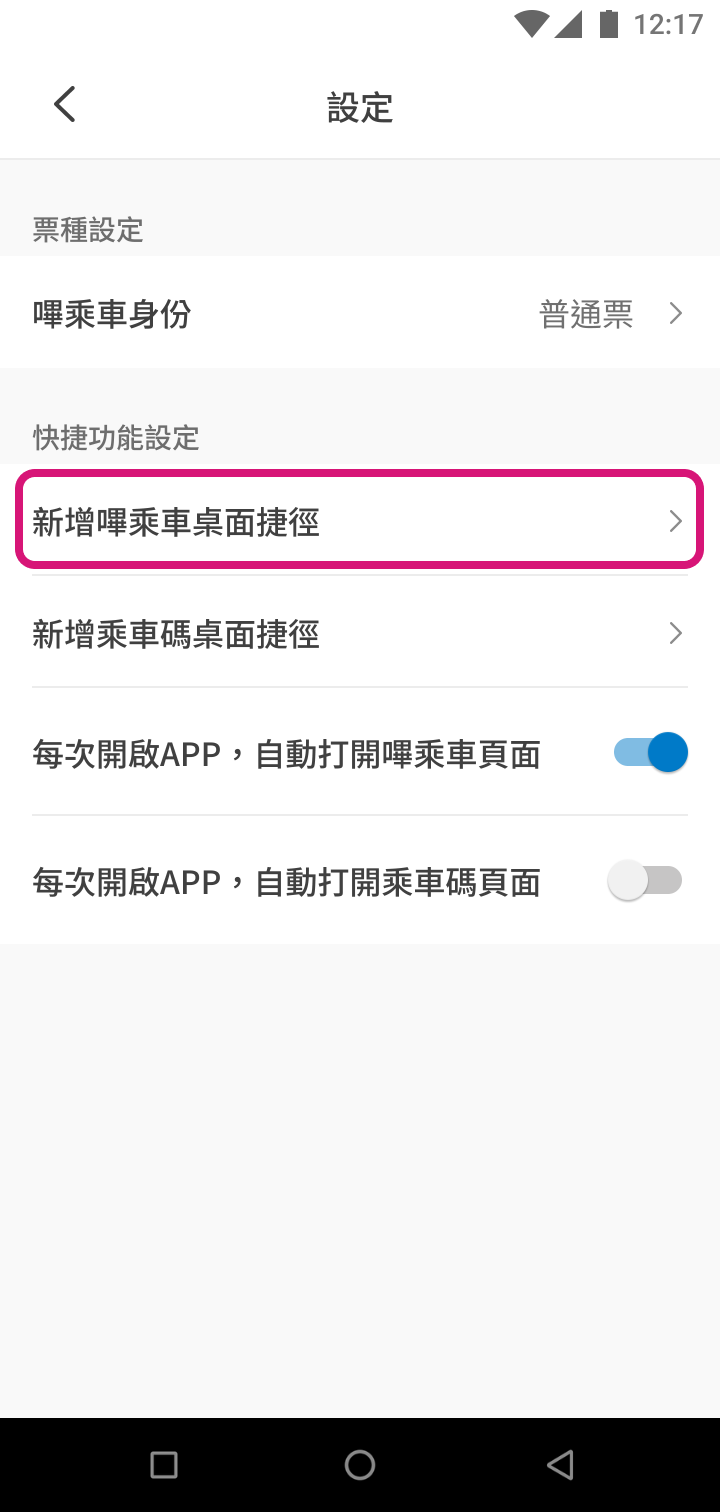Open 嗶乘車身份 ticket type setting
The width and height of the screenshot is (720, 1512).
pyautogui.click(x=360, y=314)
